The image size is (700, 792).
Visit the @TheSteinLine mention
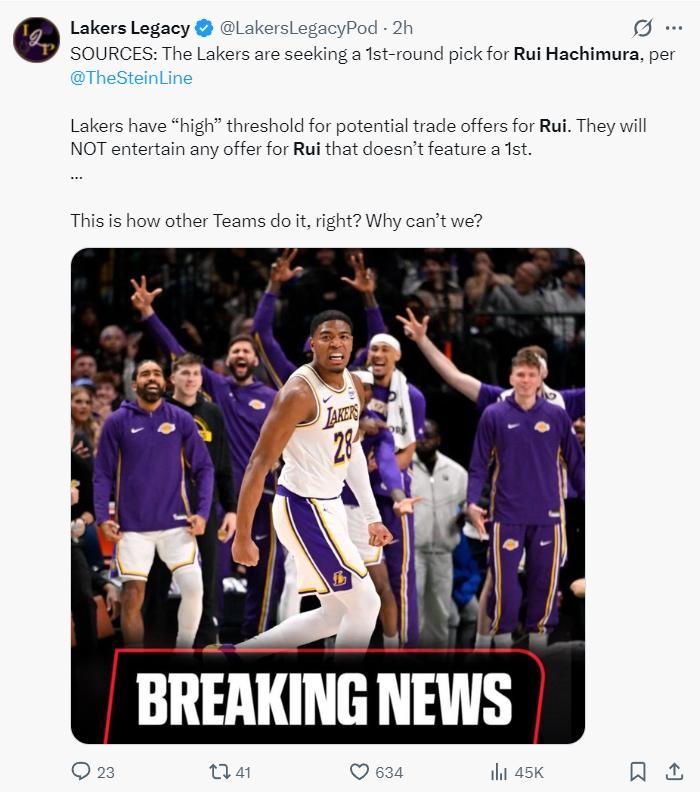point(131,77)
